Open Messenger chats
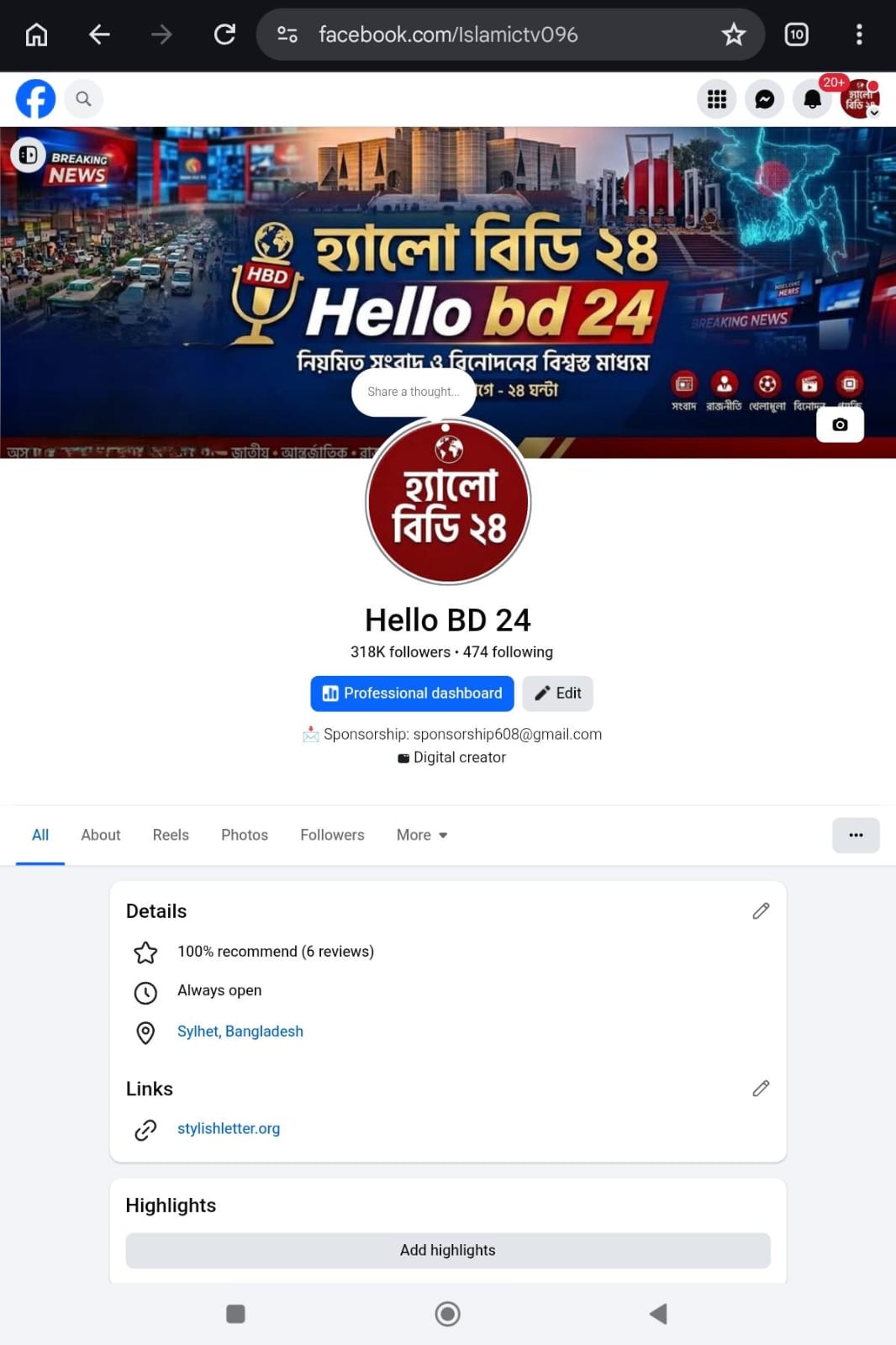This screenshot has width=896, height=1345. pyautogui.click(x=765, y=99)
